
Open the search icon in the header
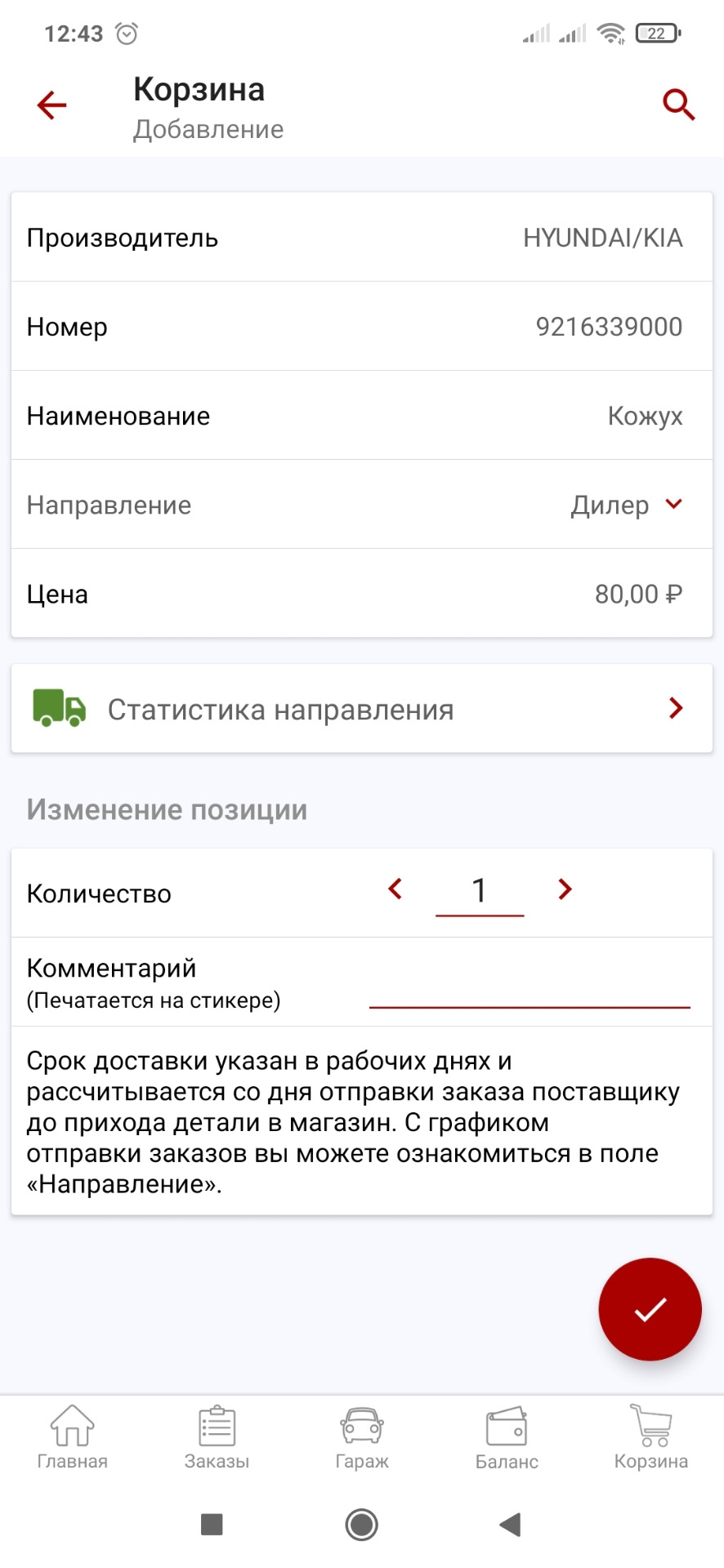(x=678, y=105)
